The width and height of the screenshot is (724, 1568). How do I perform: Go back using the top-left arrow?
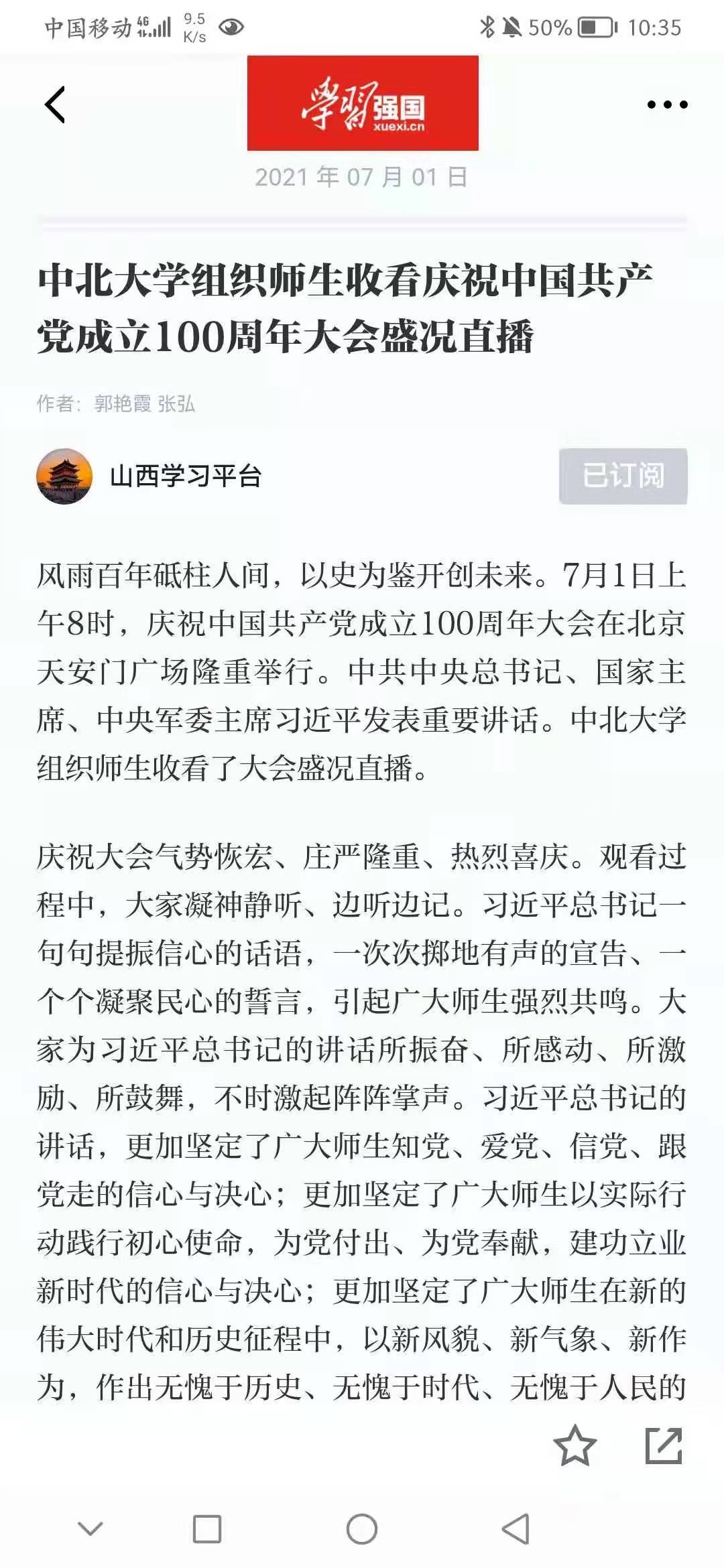coord(55,105)
